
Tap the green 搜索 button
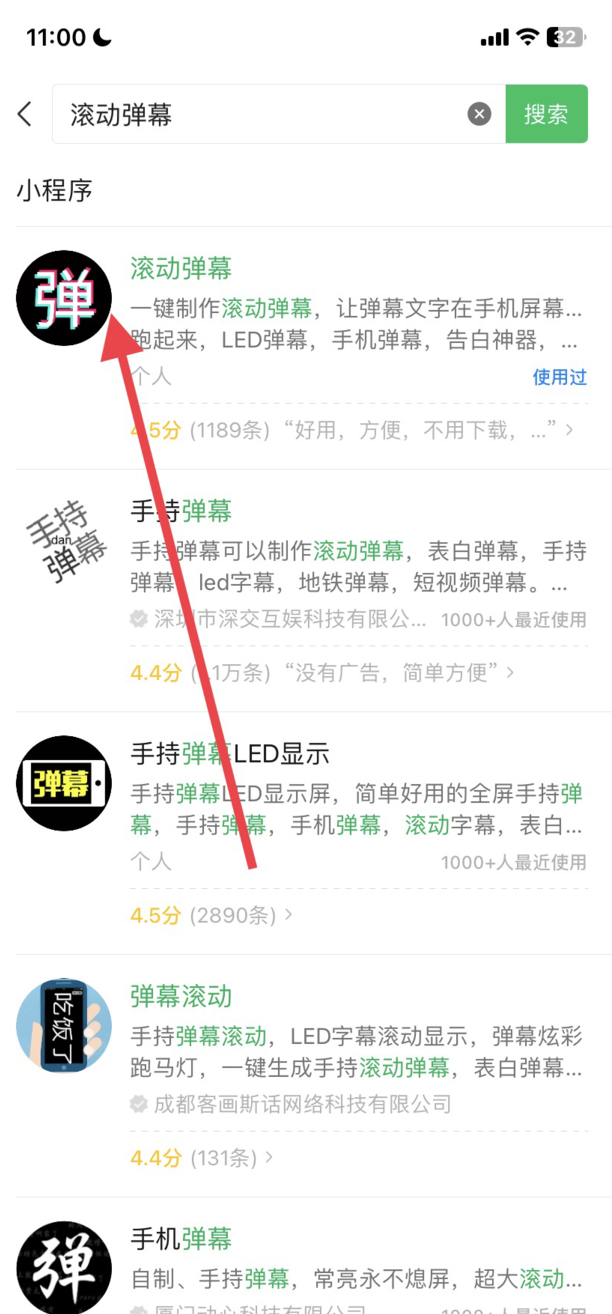(546, 114)
